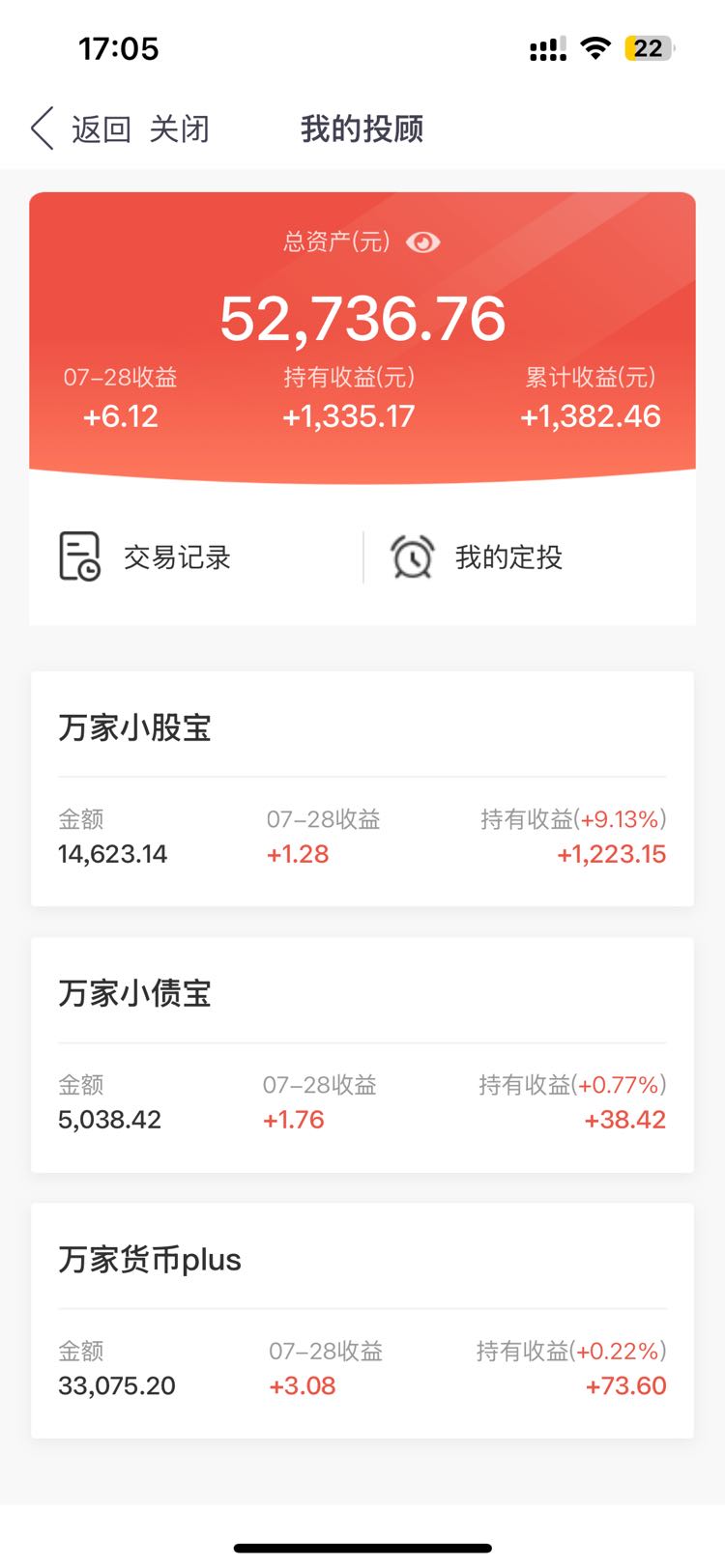Open the 万家小债宝 card
The image size is (725, 1568).
tap(362, 1055)
